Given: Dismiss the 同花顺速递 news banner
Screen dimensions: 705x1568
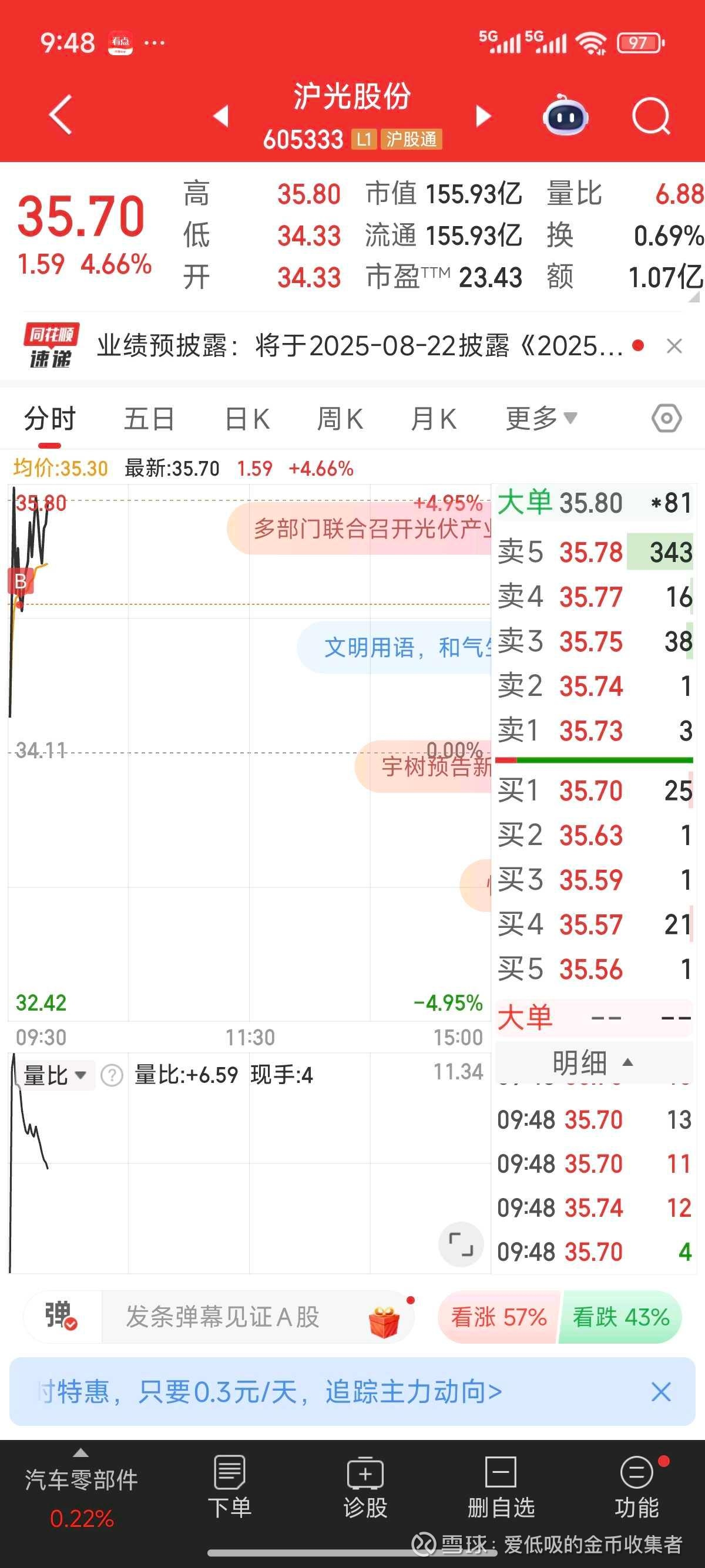Looking at the screenshot, I should click(674, 346).
